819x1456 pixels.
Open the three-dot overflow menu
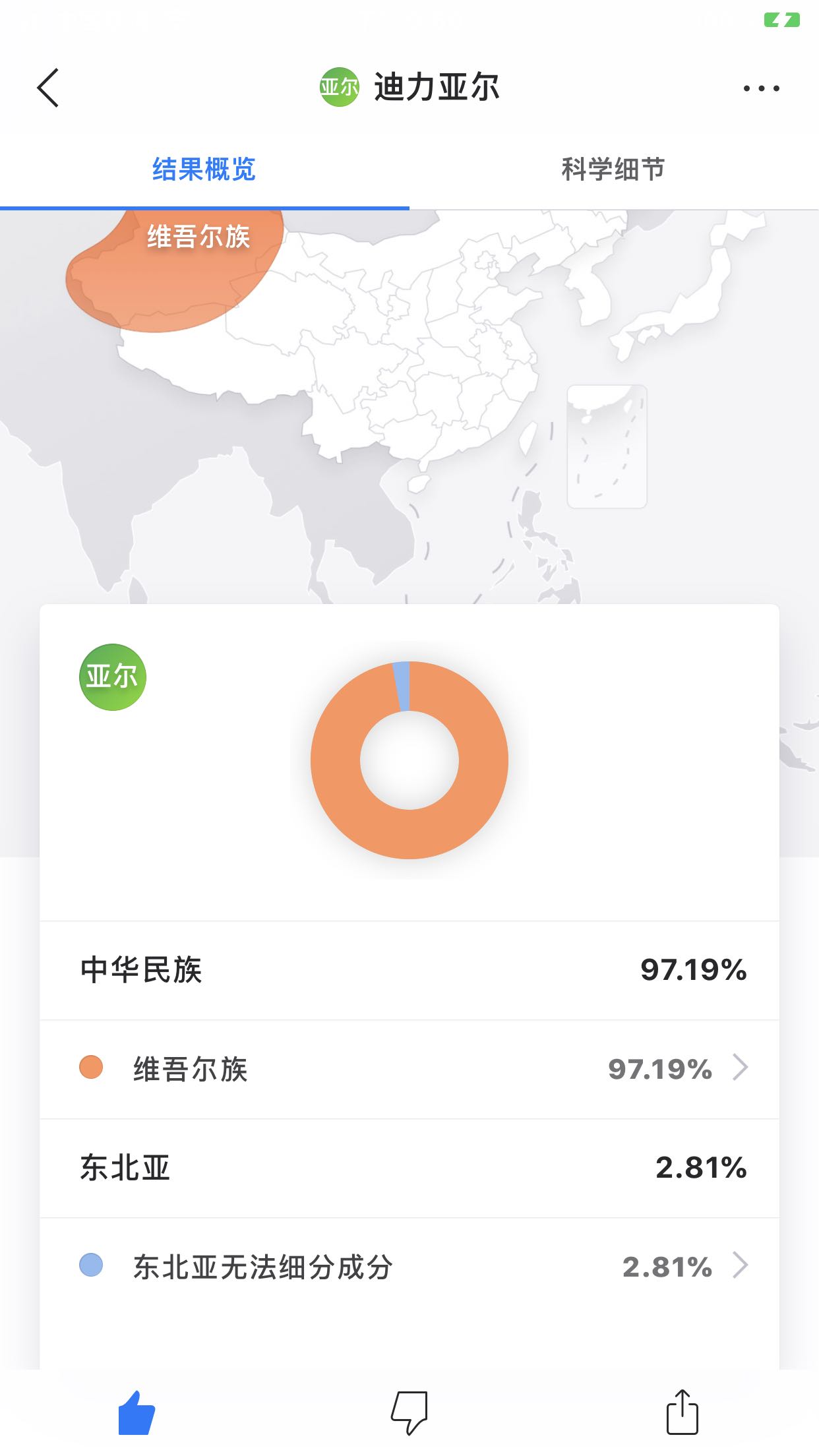click(761, 88)
